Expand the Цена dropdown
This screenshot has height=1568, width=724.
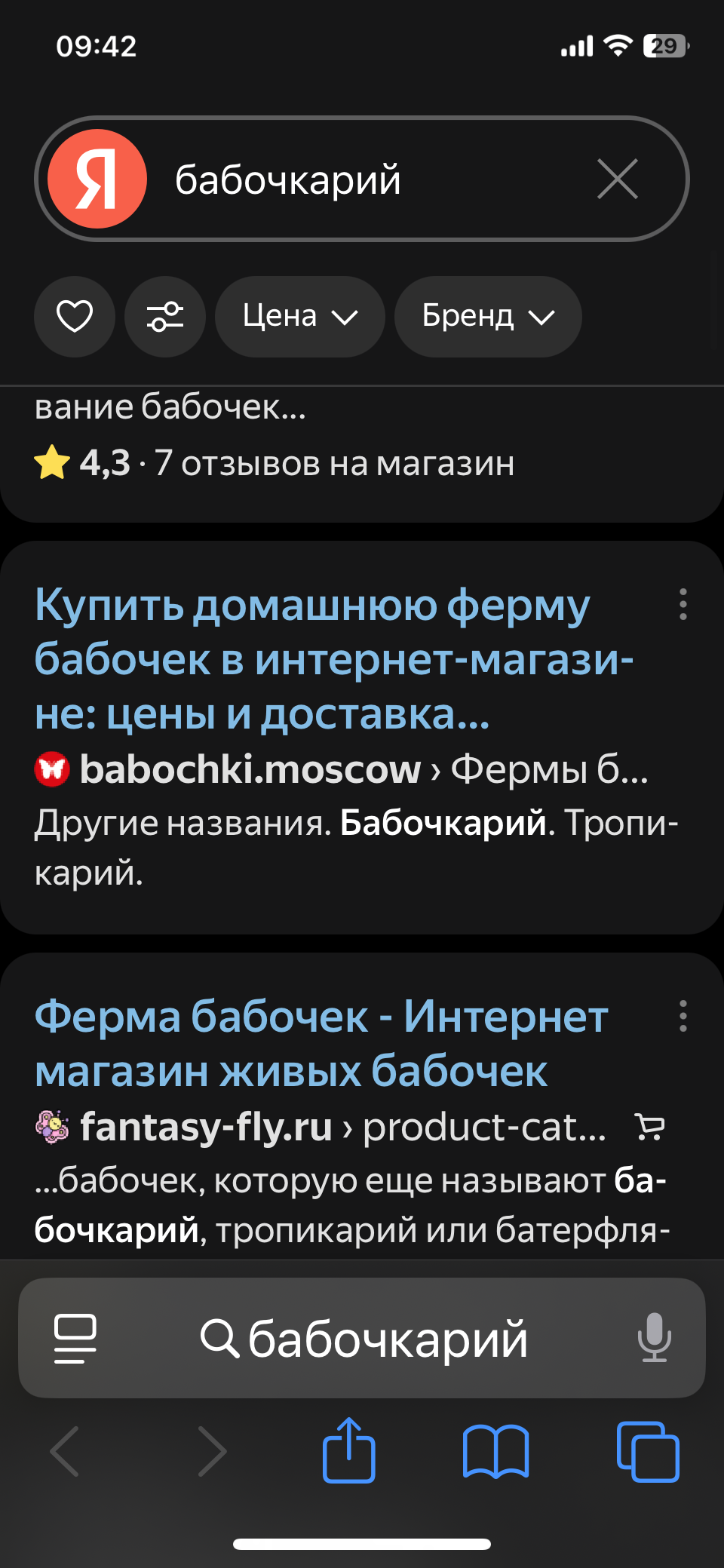click(x=299, y=316)
